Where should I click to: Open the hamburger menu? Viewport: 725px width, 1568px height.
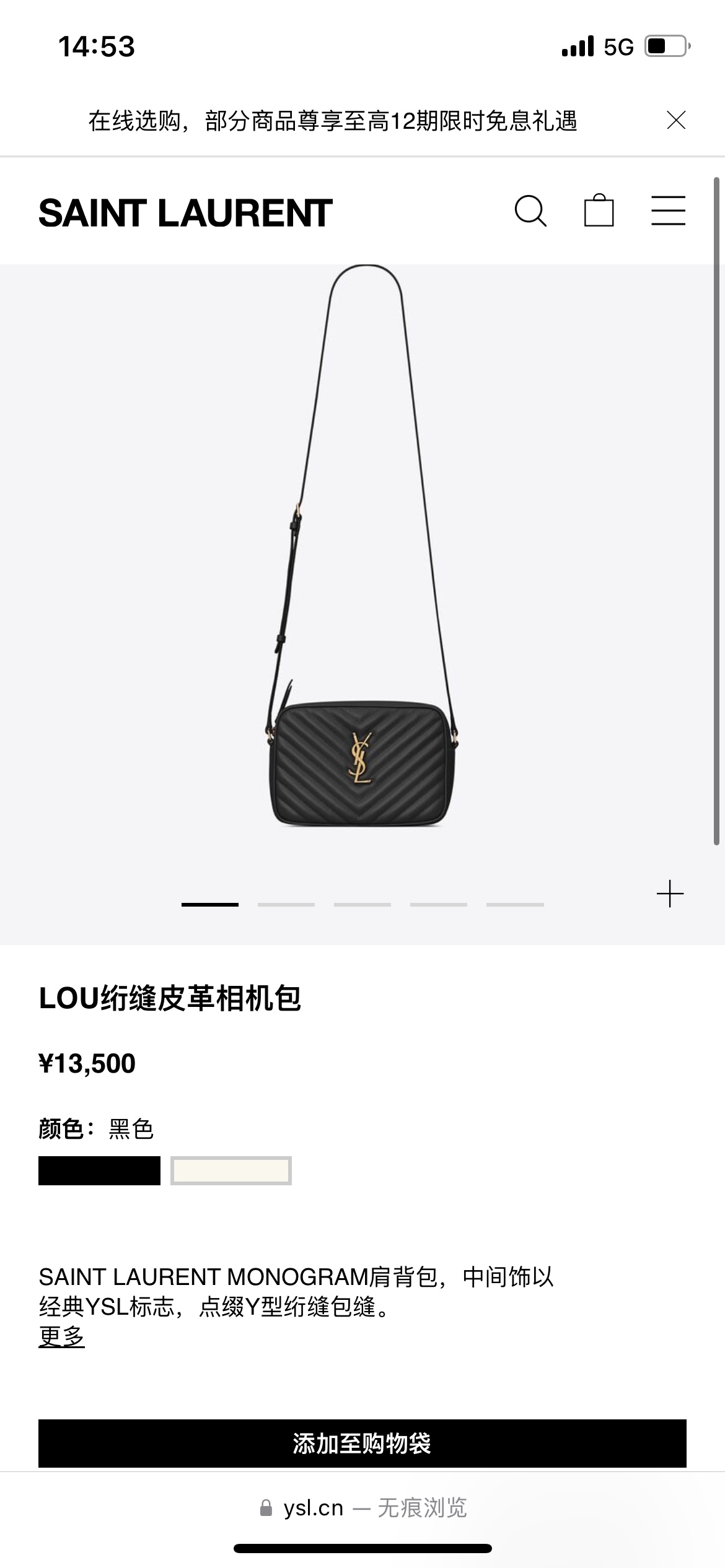pyautogui.click(x=668, y=211)
